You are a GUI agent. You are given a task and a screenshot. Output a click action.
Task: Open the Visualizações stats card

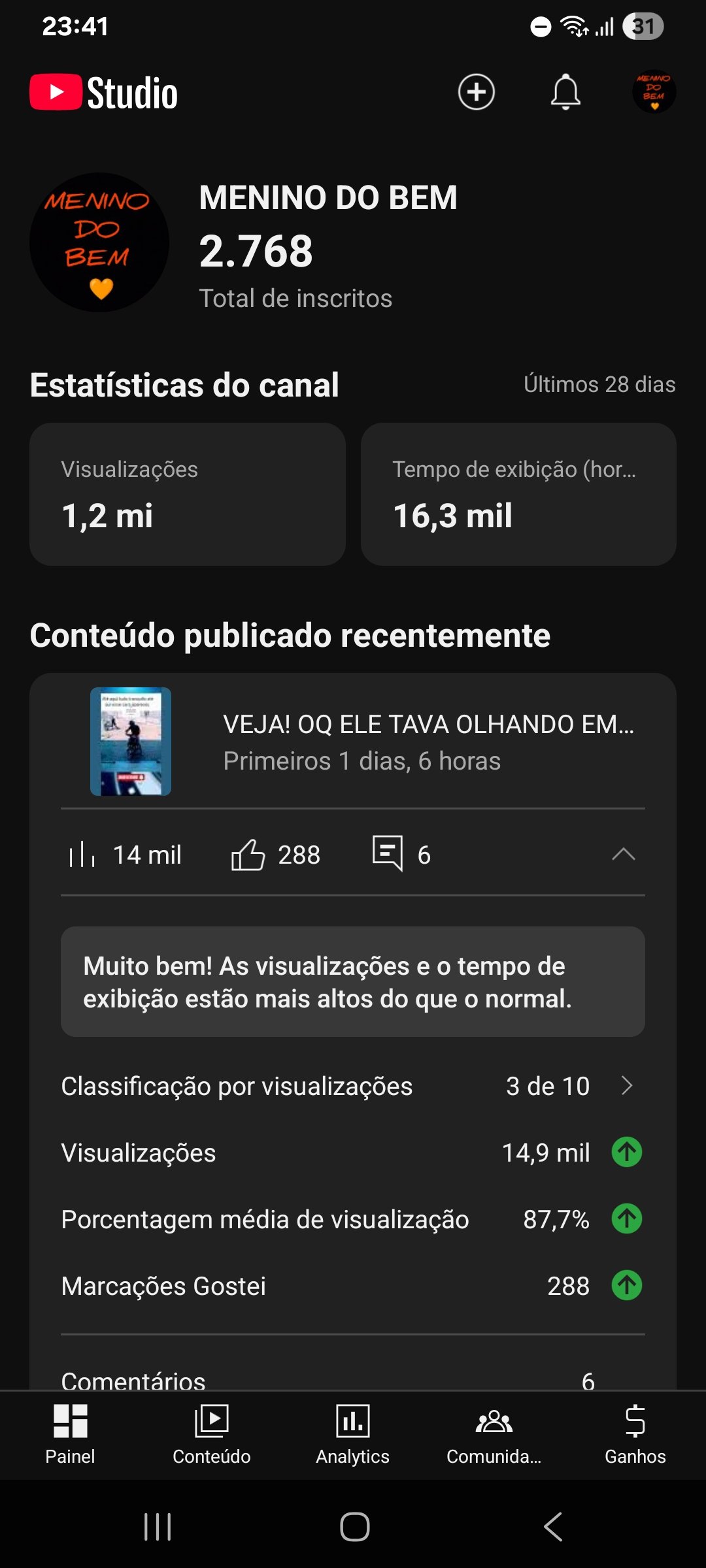[188, 494]
